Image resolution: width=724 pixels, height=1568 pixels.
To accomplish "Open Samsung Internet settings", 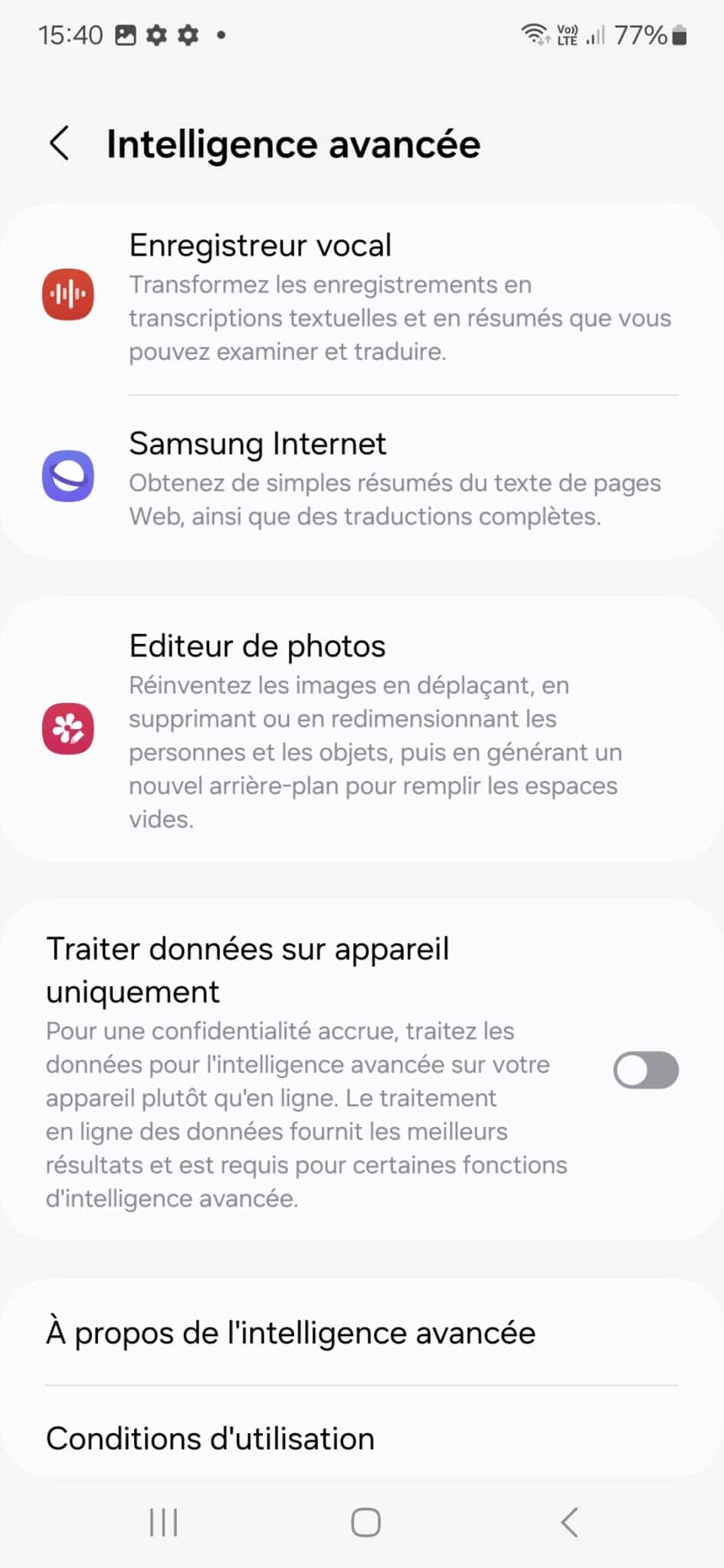I will 362,477.
